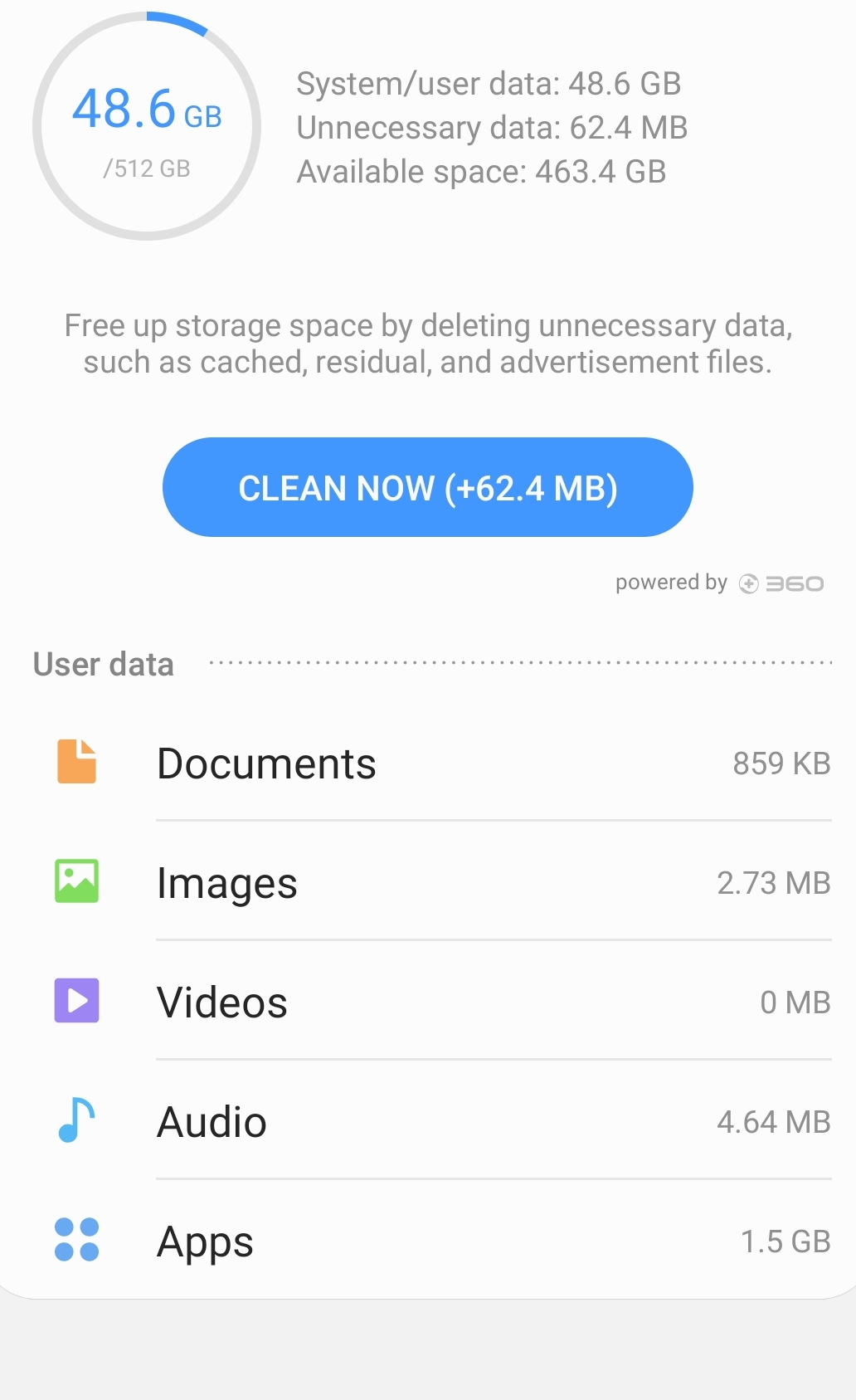Select the Apps storage row
This screenshot has height=1400, width=856.
(428, 1241)
